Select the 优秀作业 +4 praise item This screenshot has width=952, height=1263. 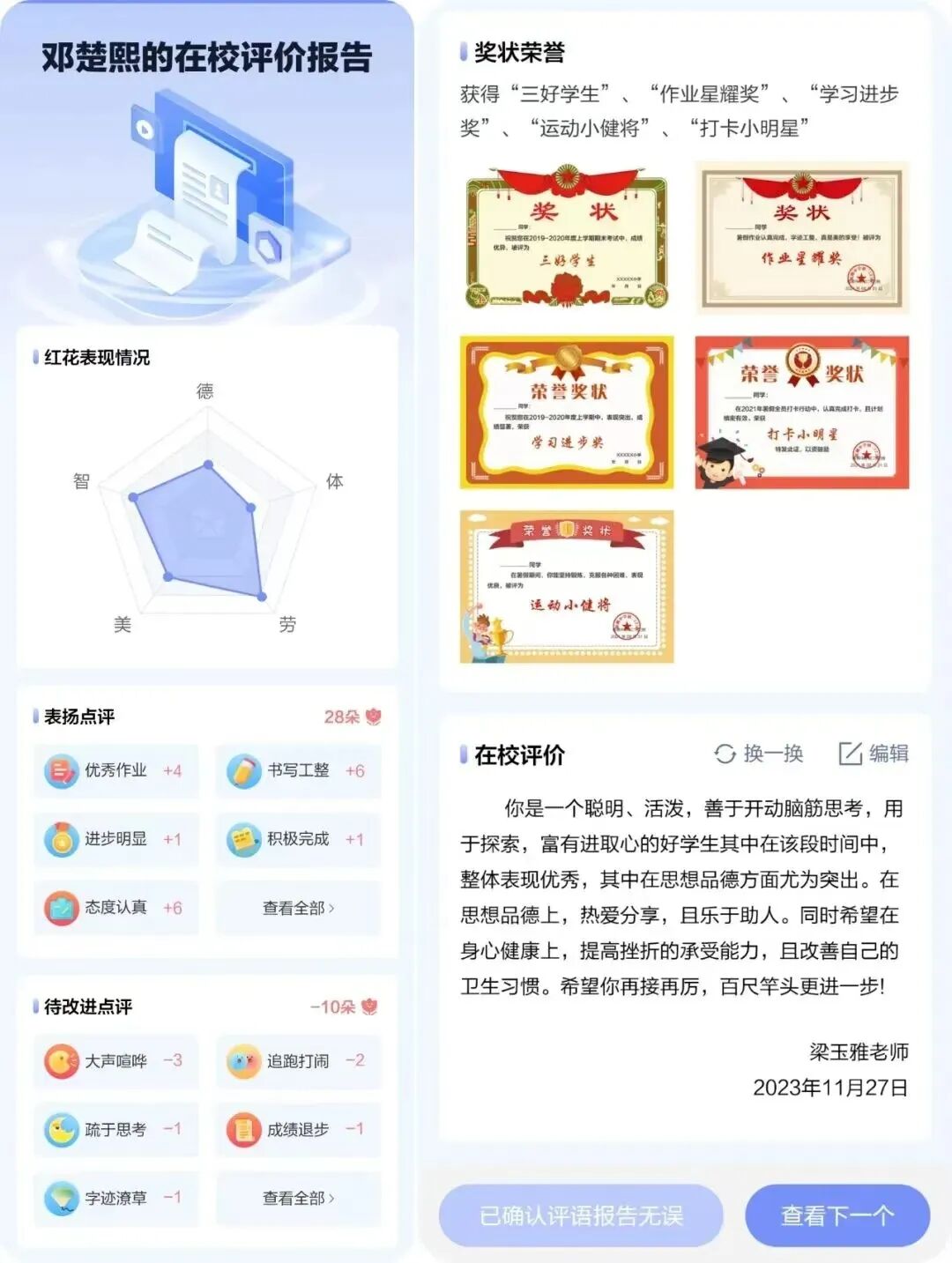point(115,770)
